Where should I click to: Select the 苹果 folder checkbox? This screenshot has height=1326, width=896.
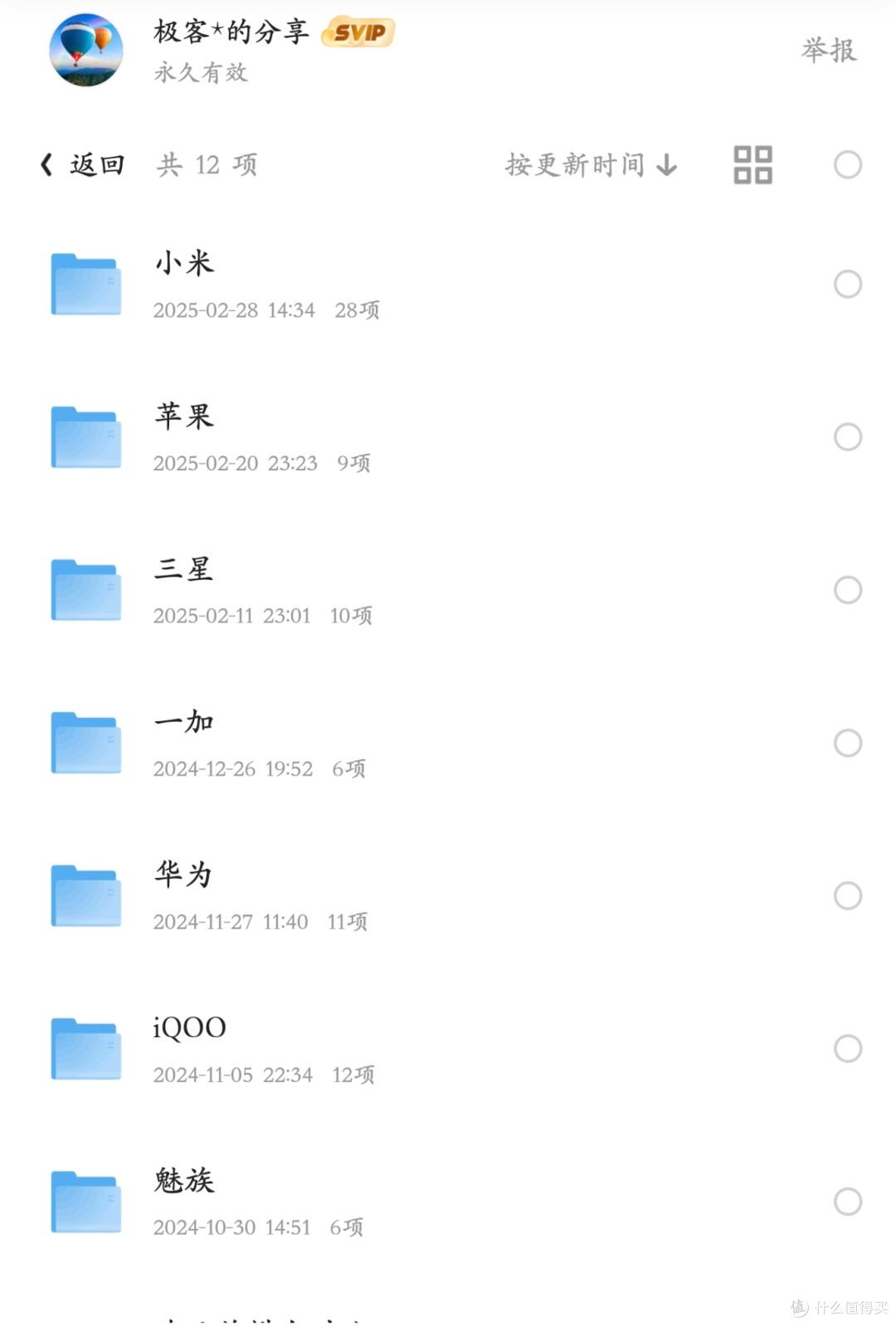pyautogui.click(x=847, y=436)
